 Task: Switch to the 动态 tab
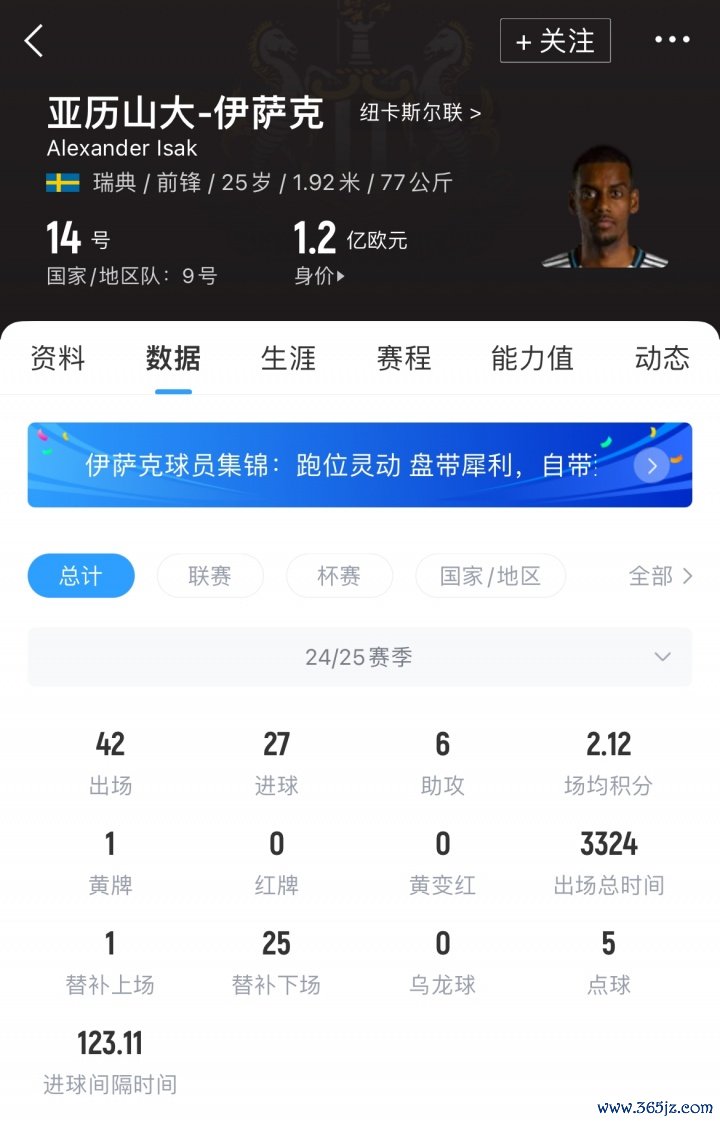pyautogui.click(x=662, y=358)
